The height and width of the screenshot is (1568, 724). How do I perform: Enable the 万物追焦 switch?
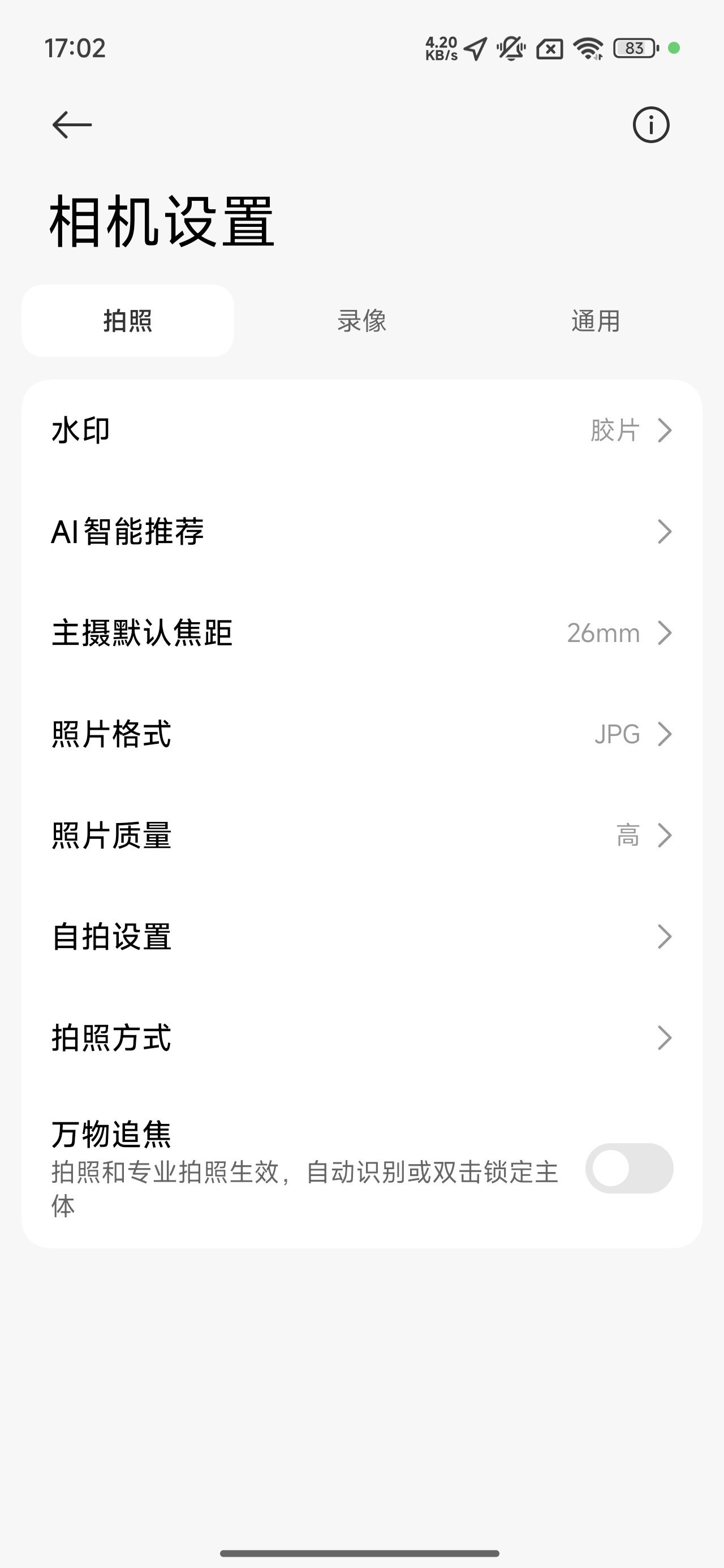[x=629, y=1168]
